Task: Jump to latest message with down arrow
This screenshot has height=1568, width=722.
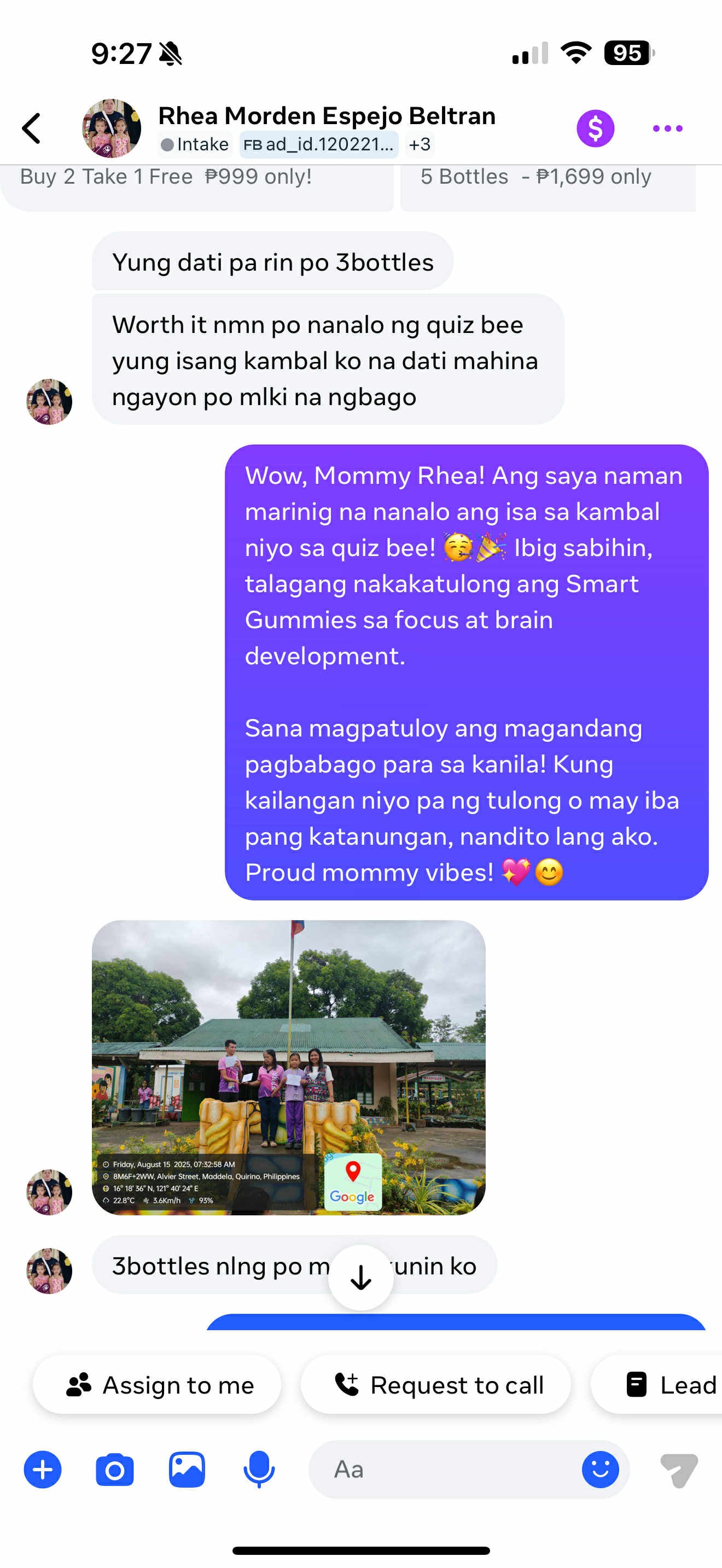Action: click(361, 1277)
